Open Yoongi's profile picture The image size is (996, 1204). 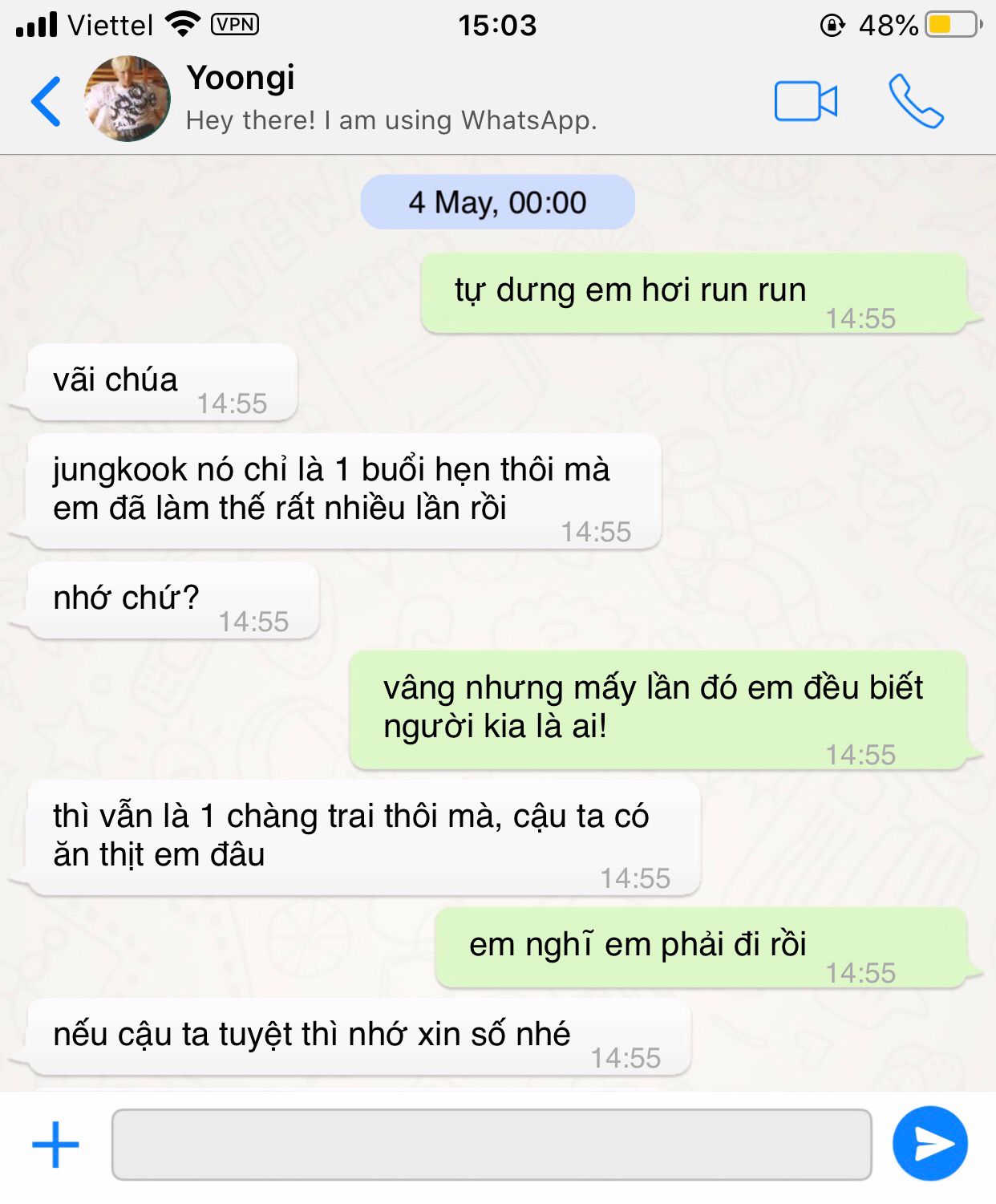[128, 99]
